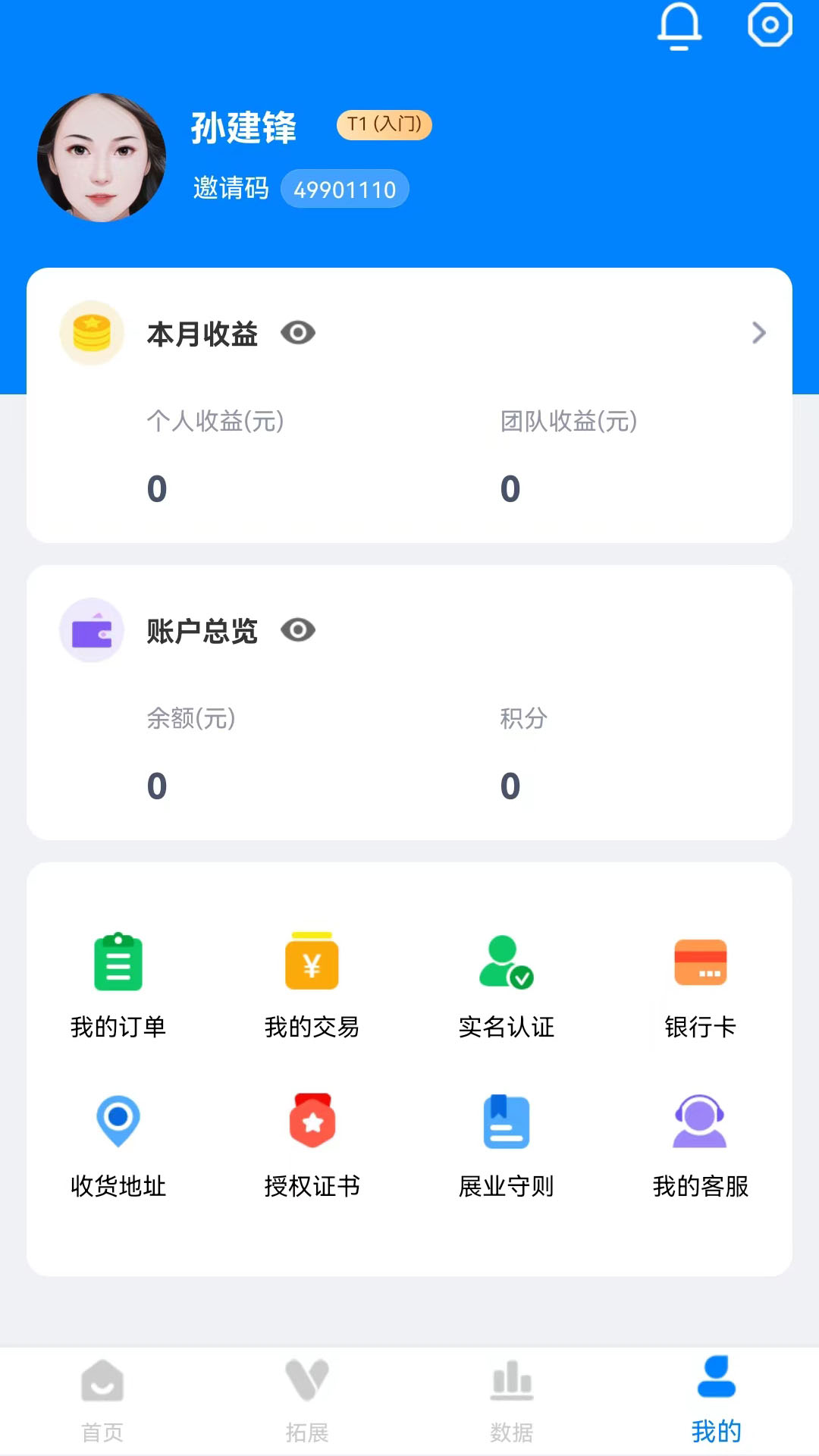Hide the 余额 amount with eye toggle
819x1456 pixels.
pyautogui.click(x=298, y=630)
